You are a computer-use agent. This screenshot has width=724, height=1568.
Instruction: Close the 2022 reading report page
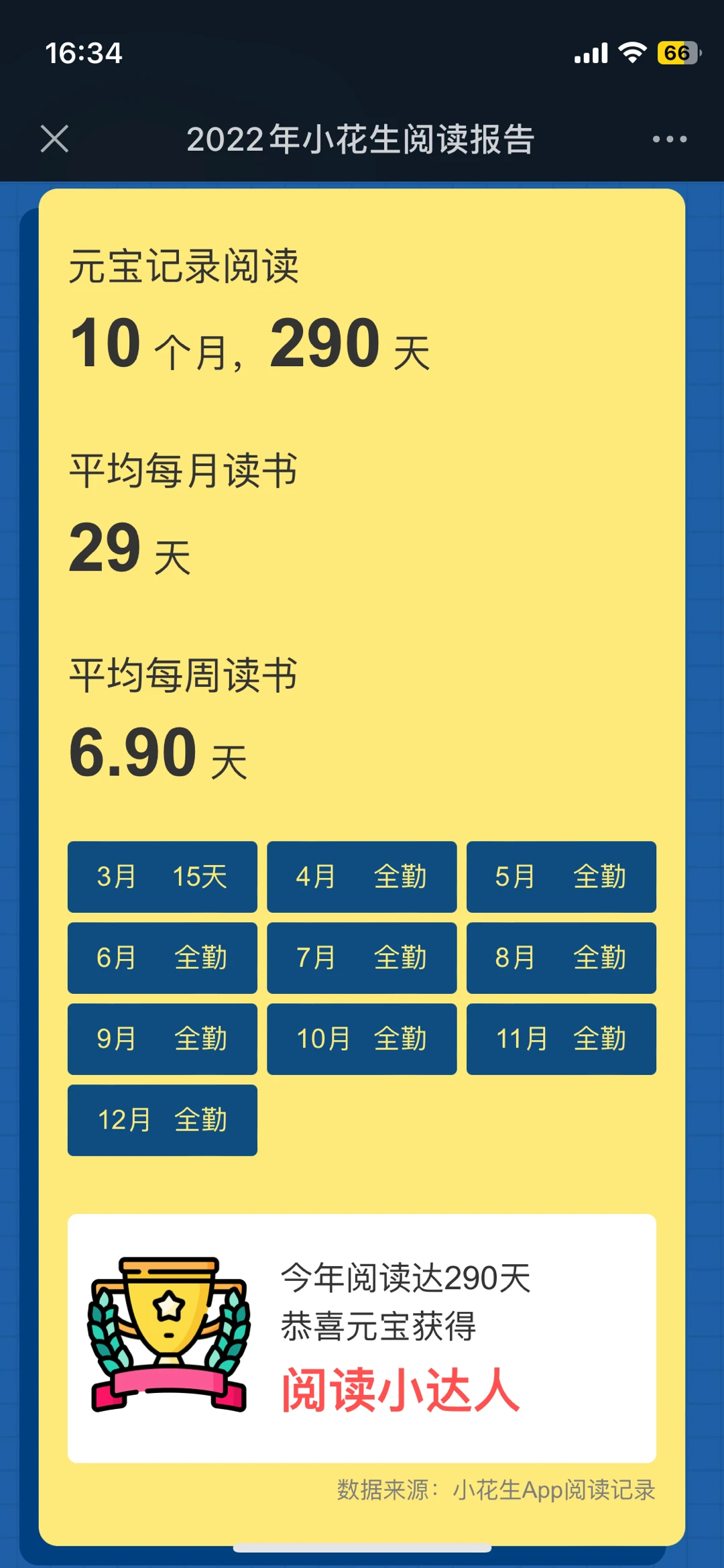pos(54,139)
